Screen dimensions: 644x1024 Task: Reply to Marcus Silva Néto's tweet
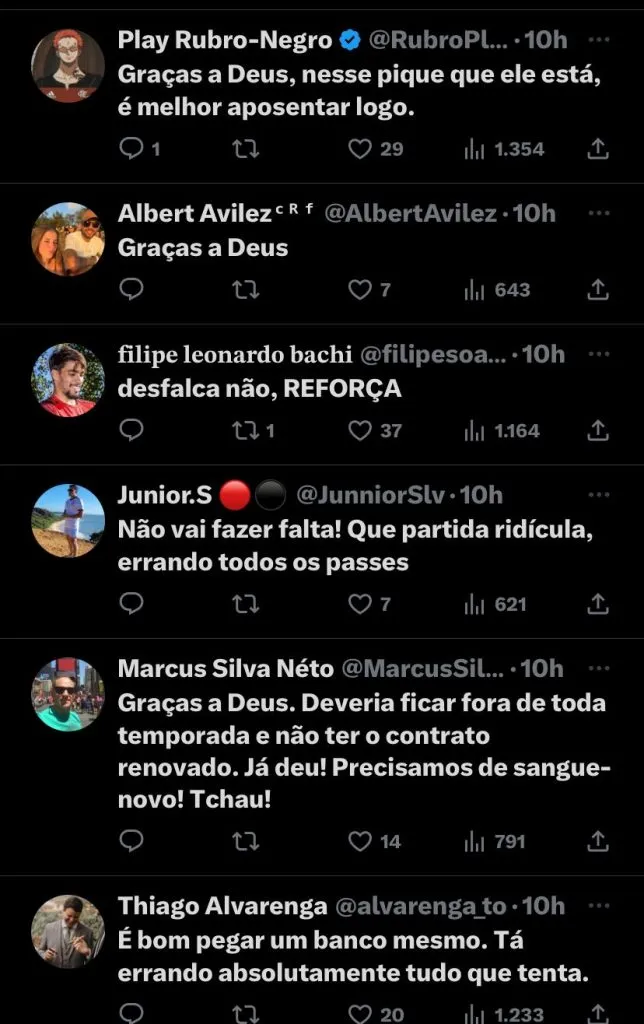(131, 841)
